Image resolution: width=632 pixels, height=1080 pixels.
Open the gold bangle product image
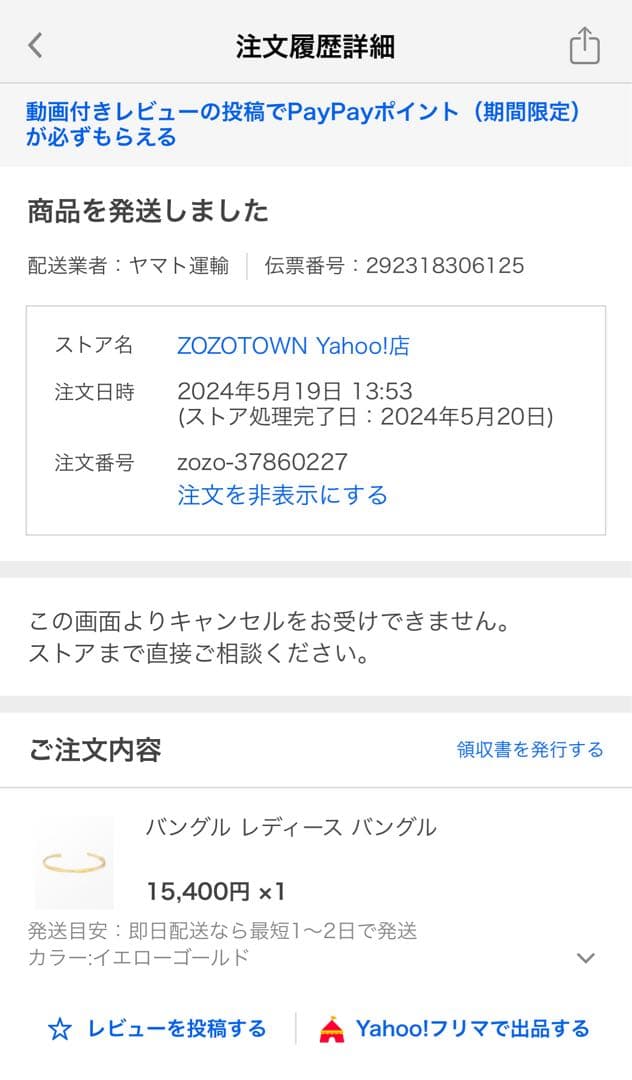tap(74, 862)
